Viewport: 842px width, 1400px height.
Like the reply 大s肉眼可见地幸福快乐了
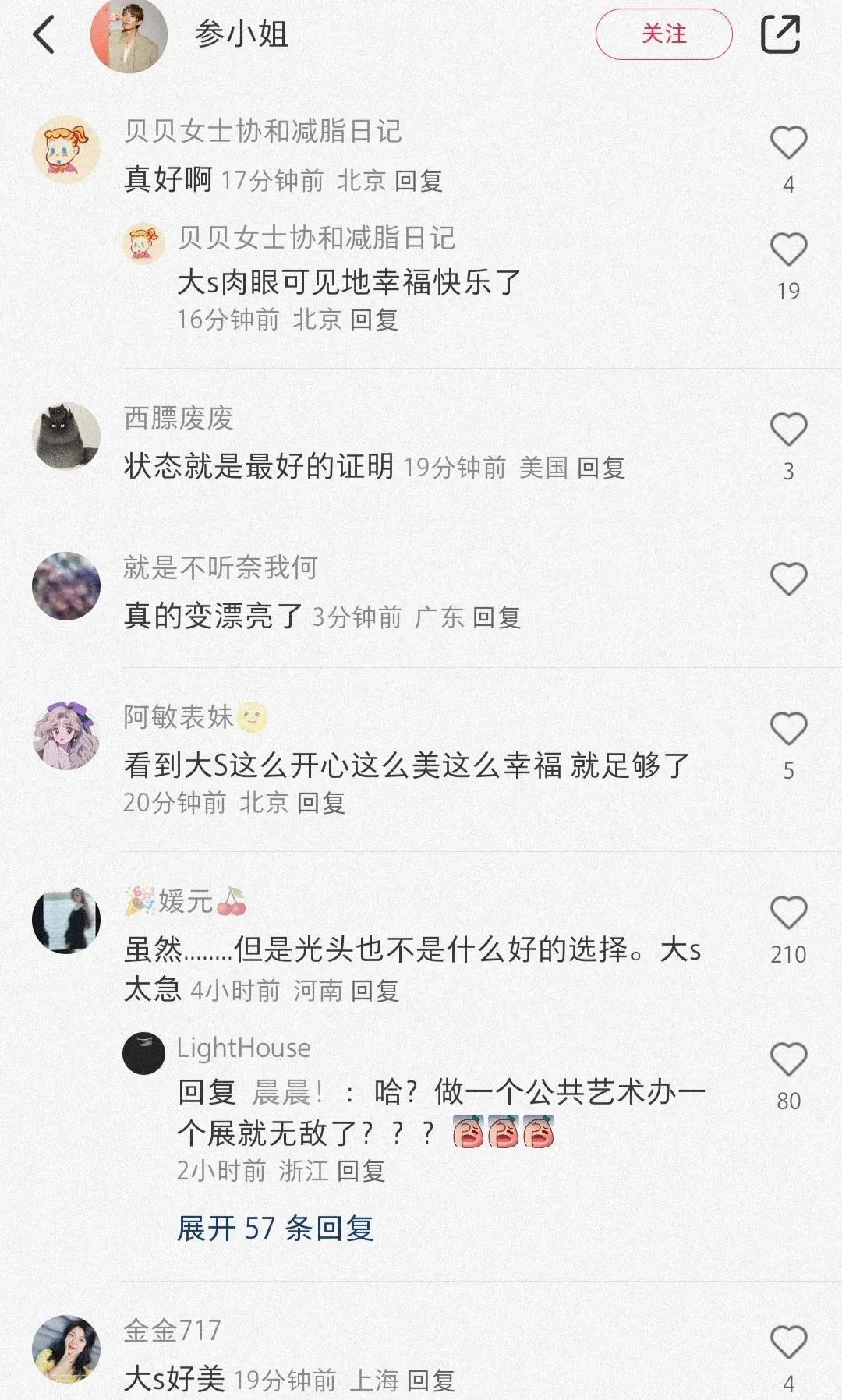(788, 250)
